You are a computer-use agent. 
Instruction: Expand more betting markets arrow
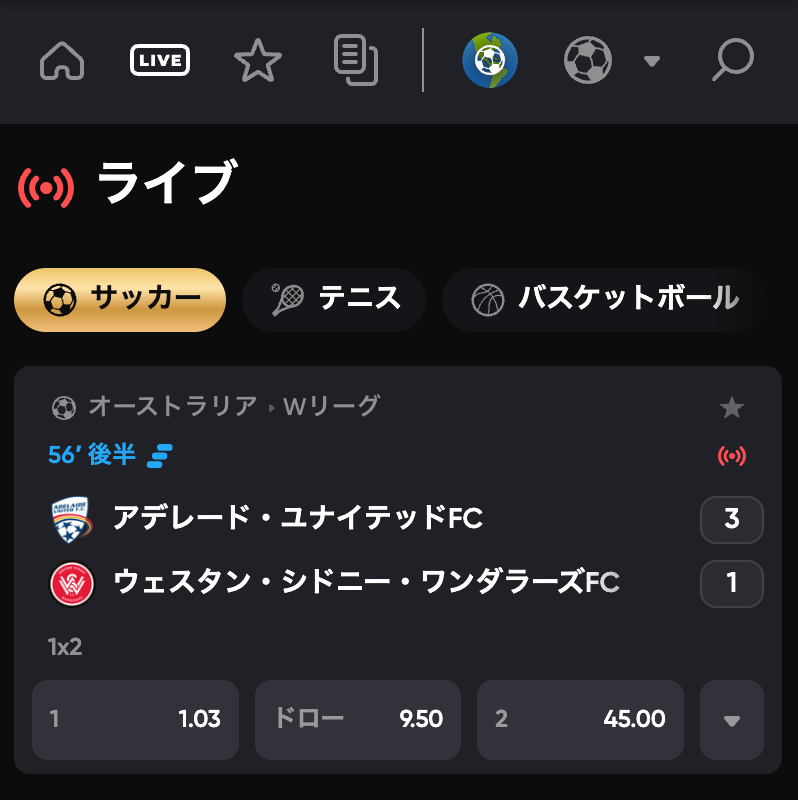(731, 720)
